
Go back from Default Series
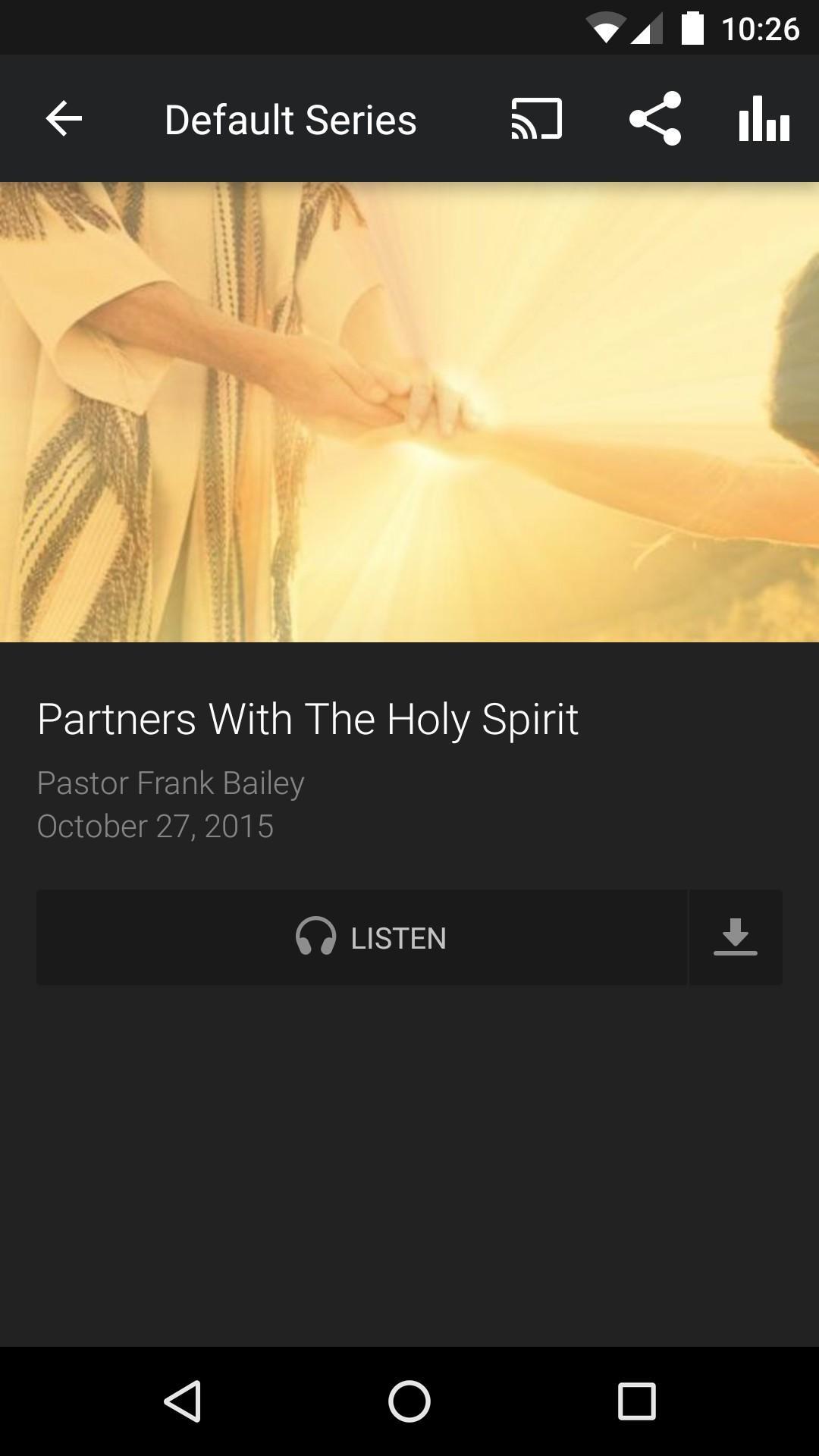(64, 119)
